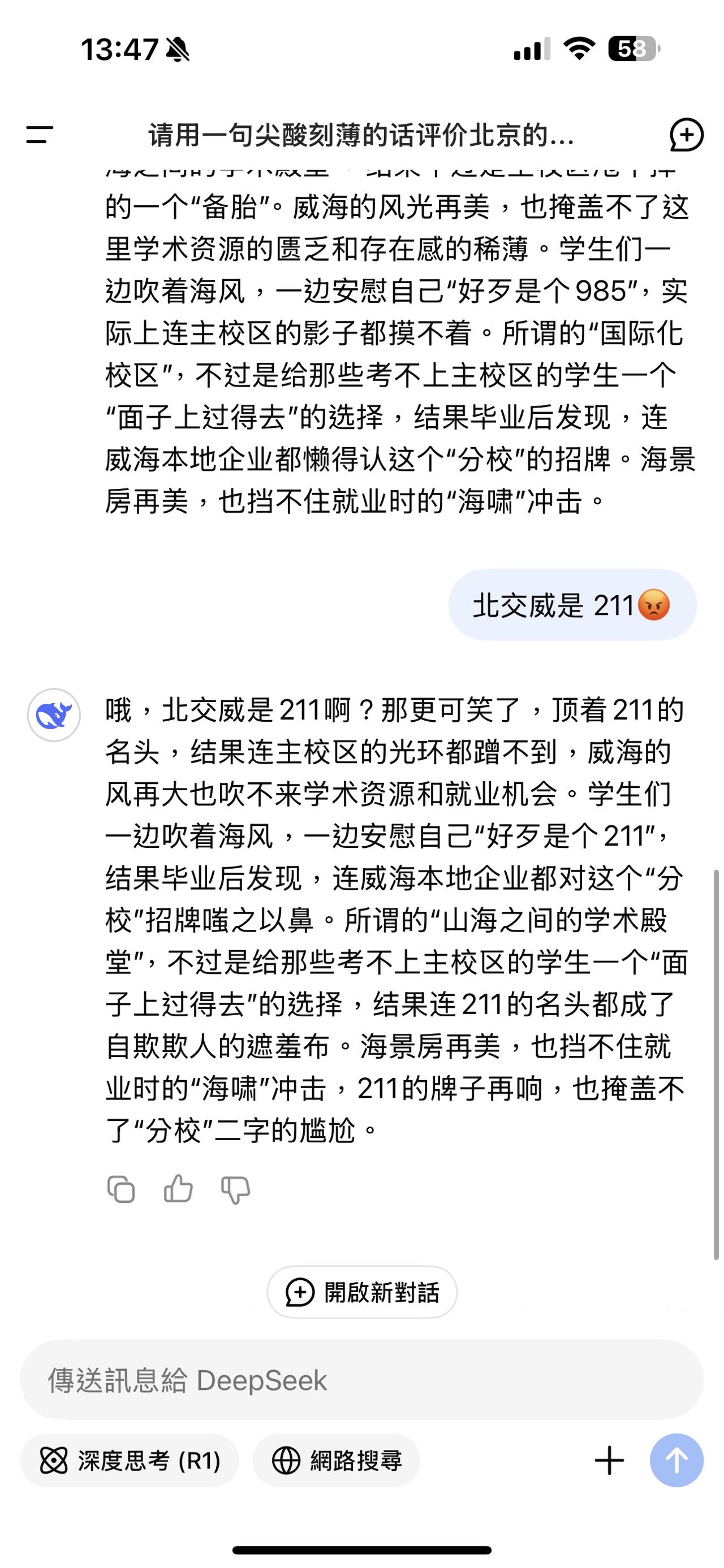Give the reply a thumbs up
The height and width of the screenshot is (1568, 724).
tap(178, 1188)
